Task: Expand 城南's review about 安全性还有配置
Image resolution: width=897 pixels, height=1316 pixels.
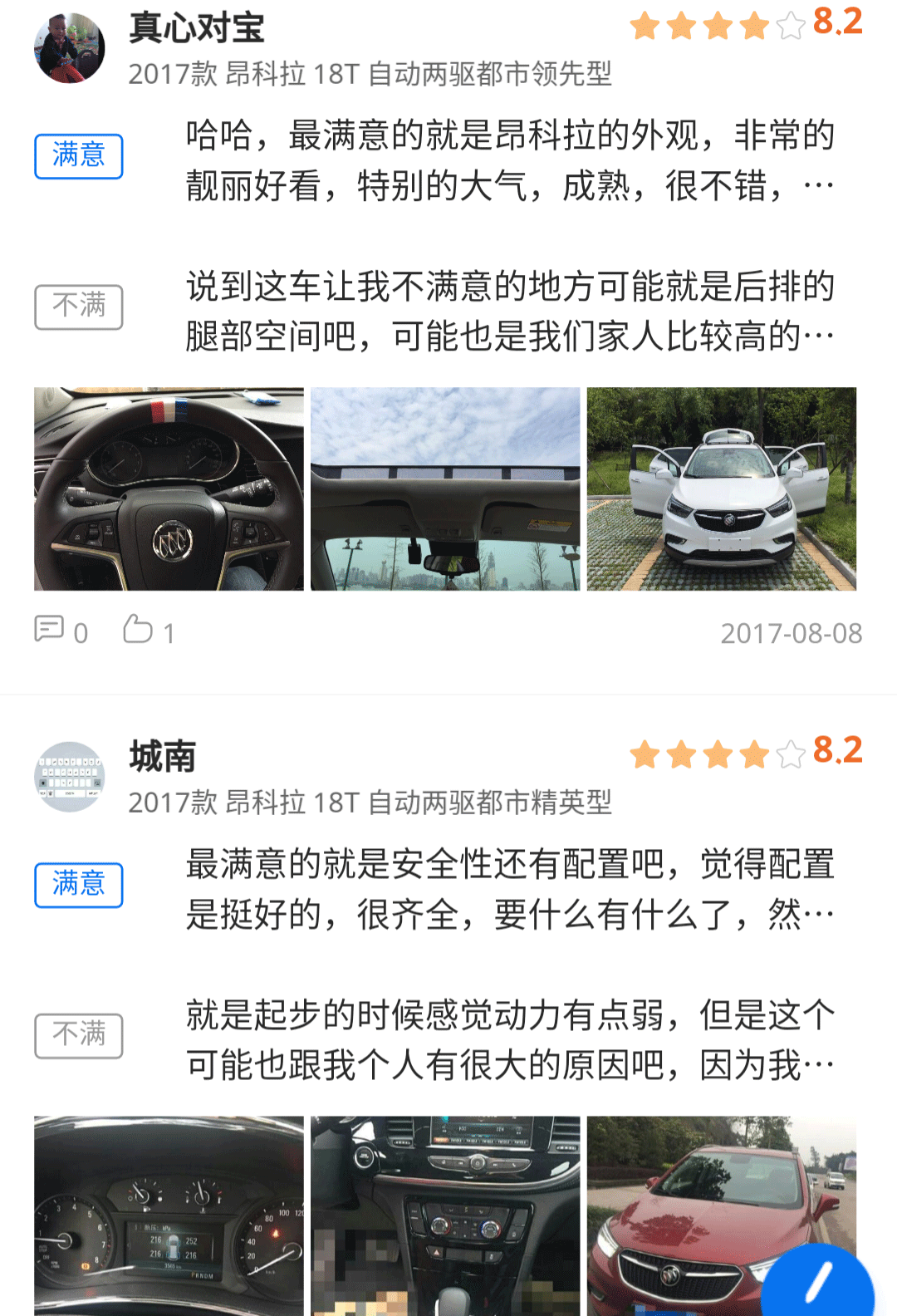Action: point(509,889)
